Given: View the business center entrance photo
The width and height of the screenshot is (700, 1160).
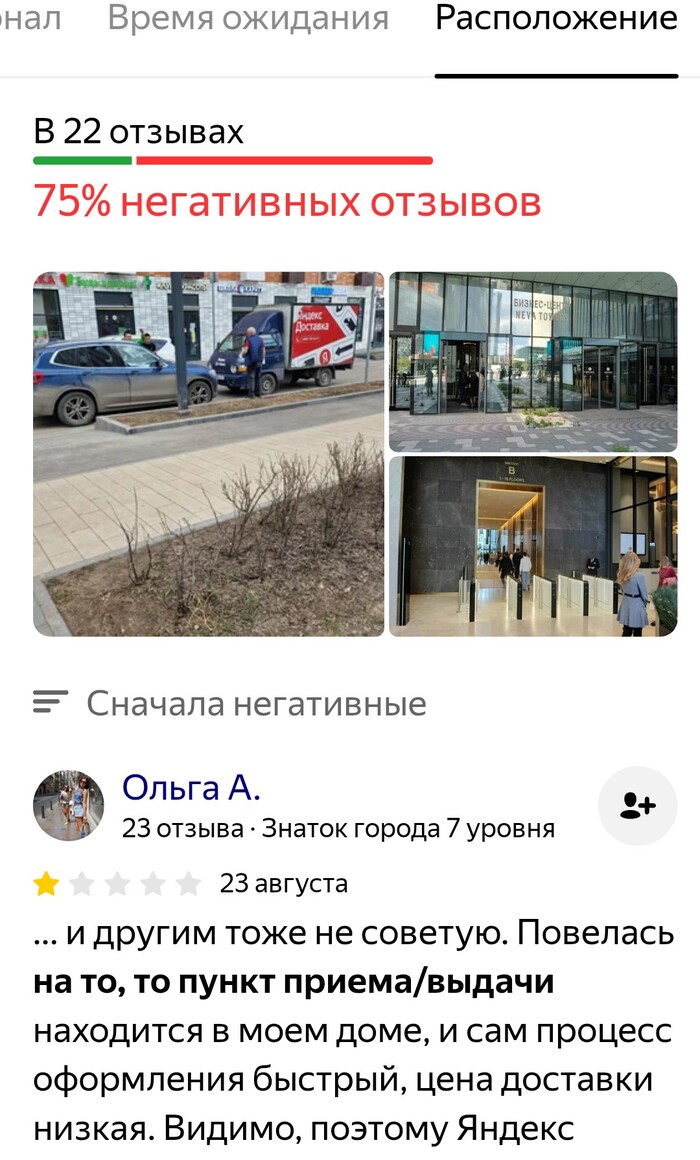Looking at the screenshot, I should [x=533, y=362].
